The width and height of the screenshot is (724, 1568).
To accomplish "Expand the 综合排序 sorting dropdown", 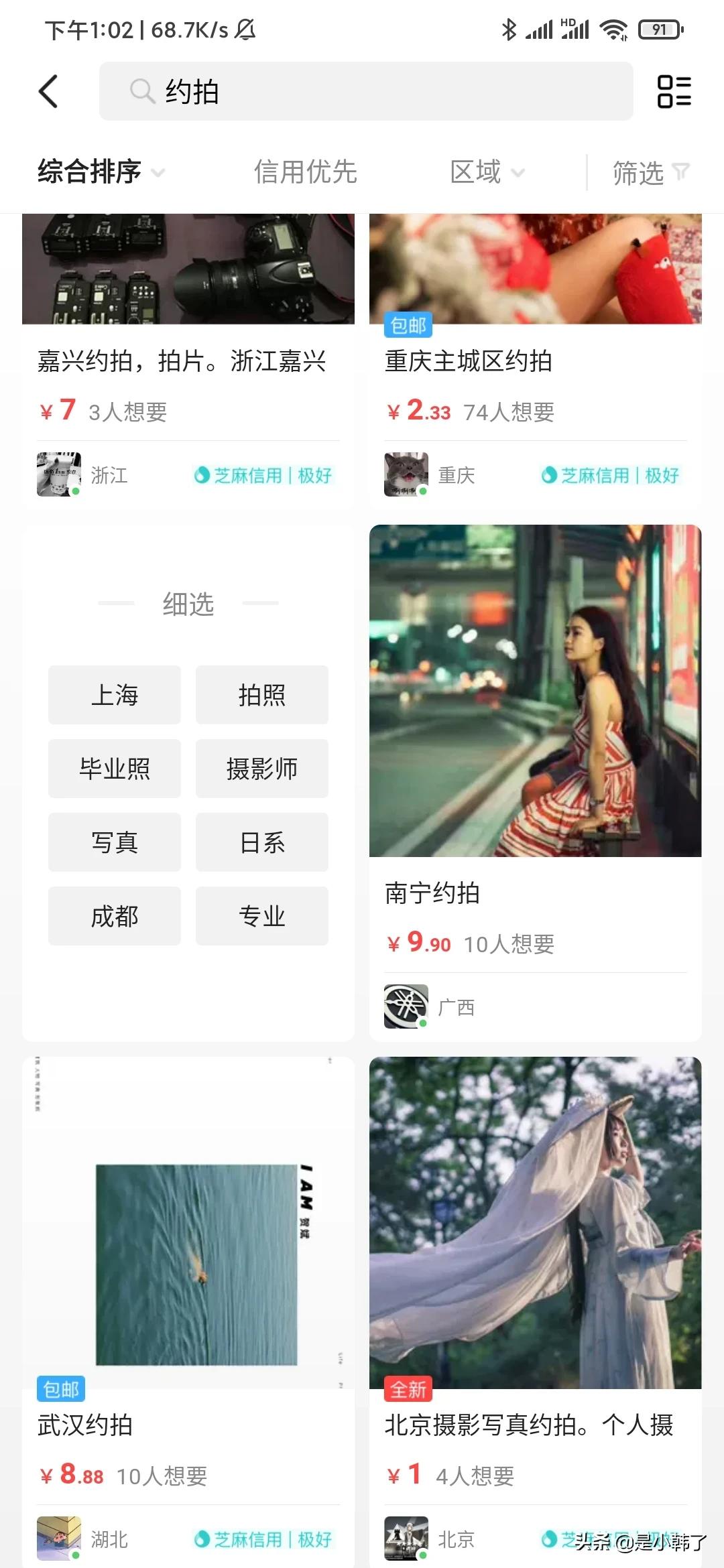I will click(x=101, y=172).
